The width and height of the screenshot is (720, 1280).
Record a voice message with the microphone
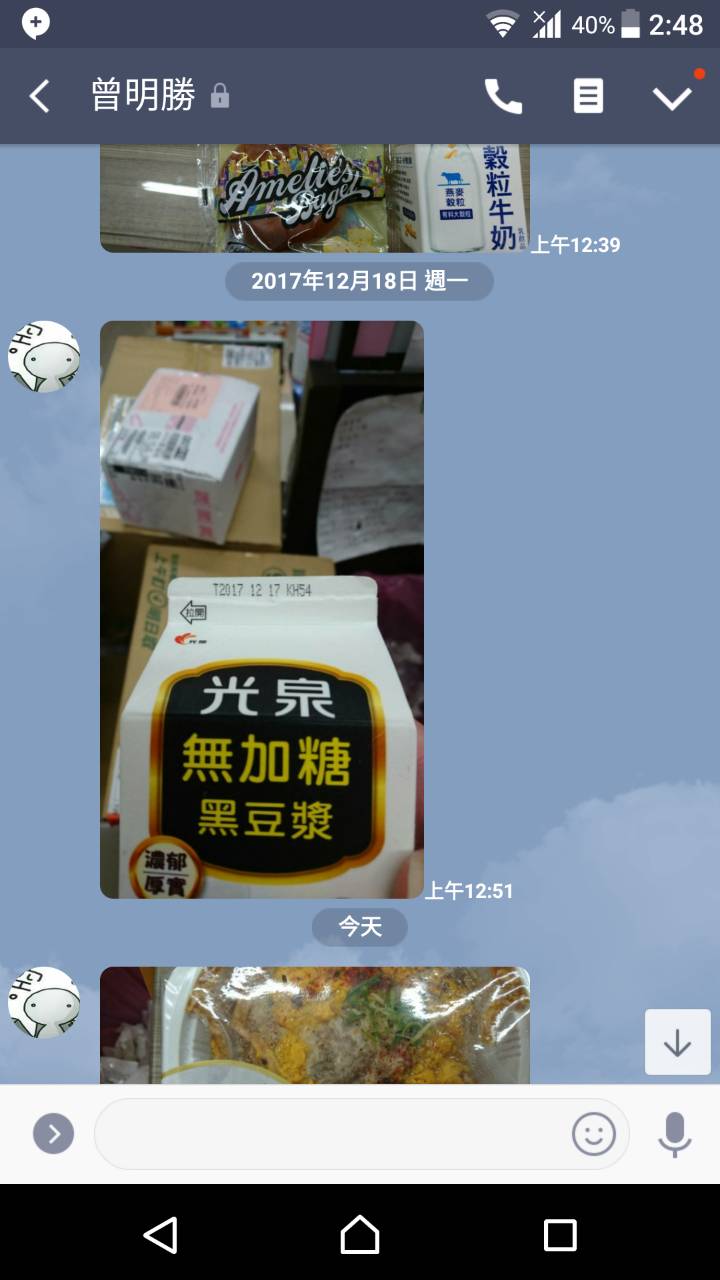coord(674,1134)
